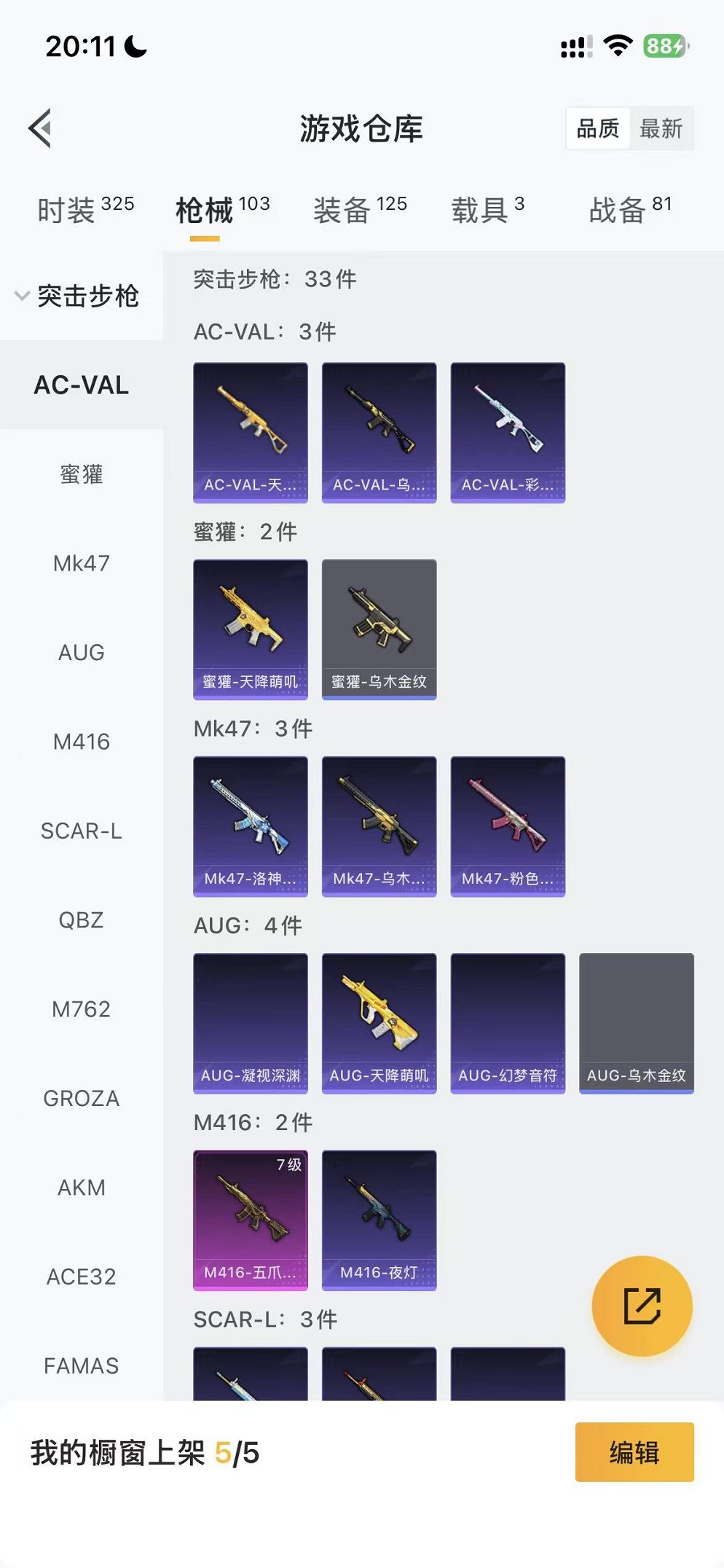
Task: Select the AC-VAL-天降 gold skin thumbnail
Action: [x=250, y=430]
